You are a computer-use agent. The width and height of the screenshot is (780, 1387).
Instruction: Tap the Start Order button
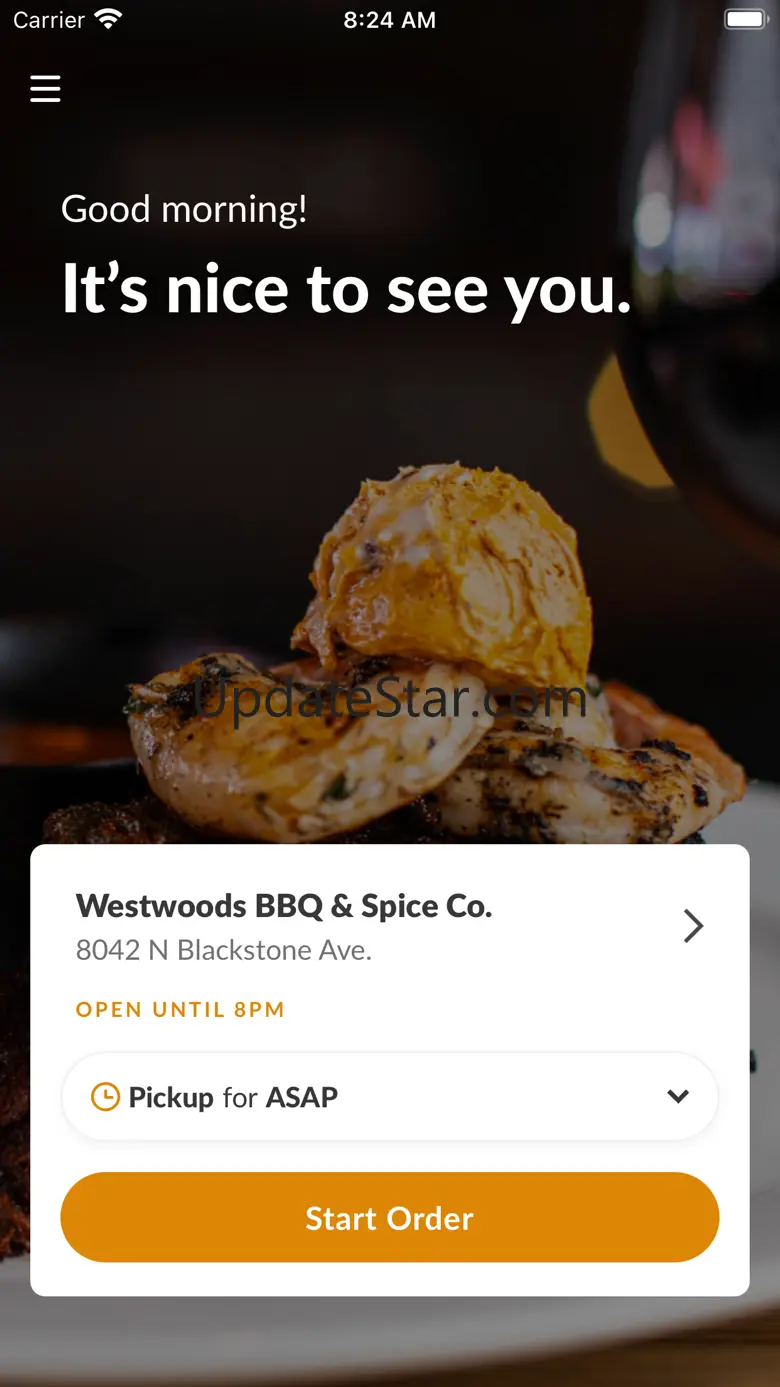click(x=390, y=1217)
